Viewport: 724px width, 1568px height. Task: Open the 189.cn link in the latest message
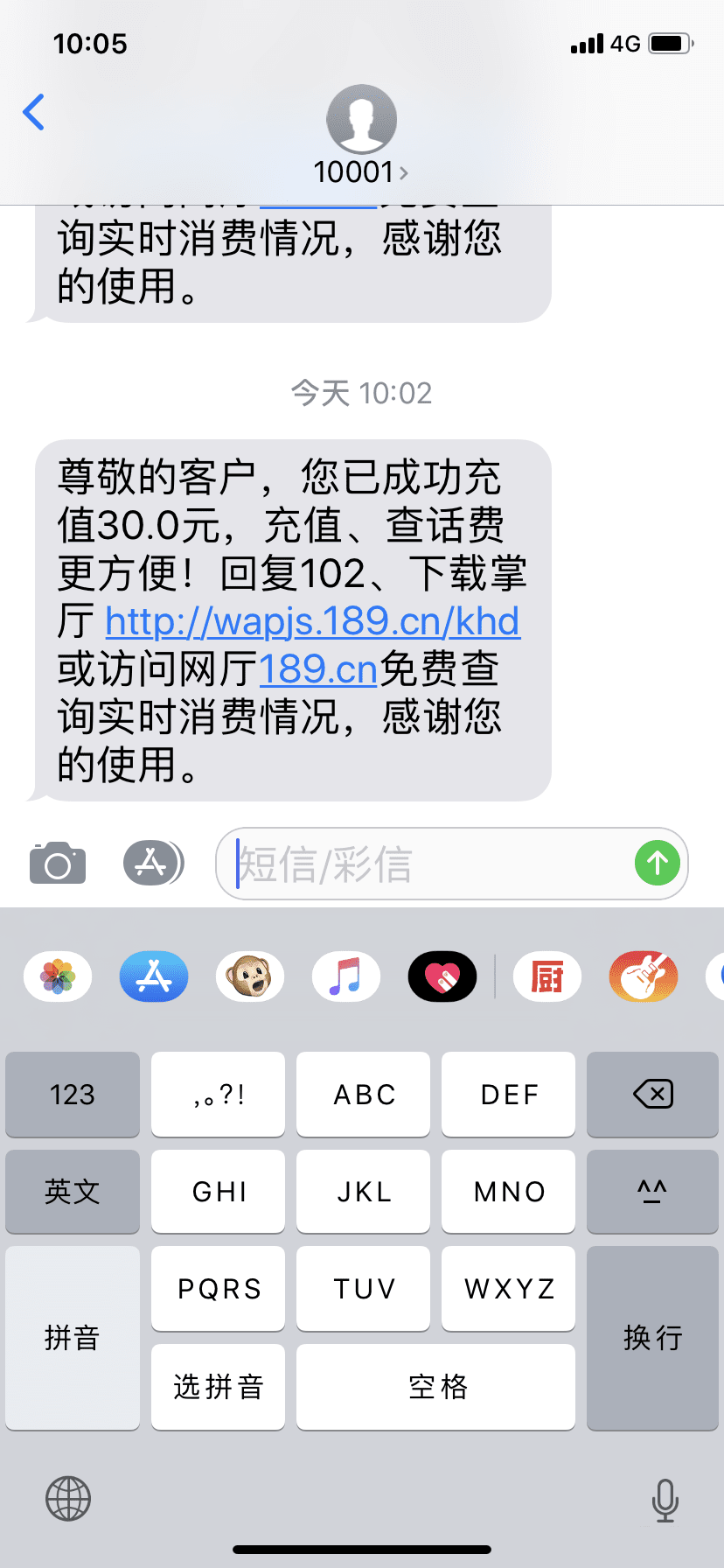[318, 669]
